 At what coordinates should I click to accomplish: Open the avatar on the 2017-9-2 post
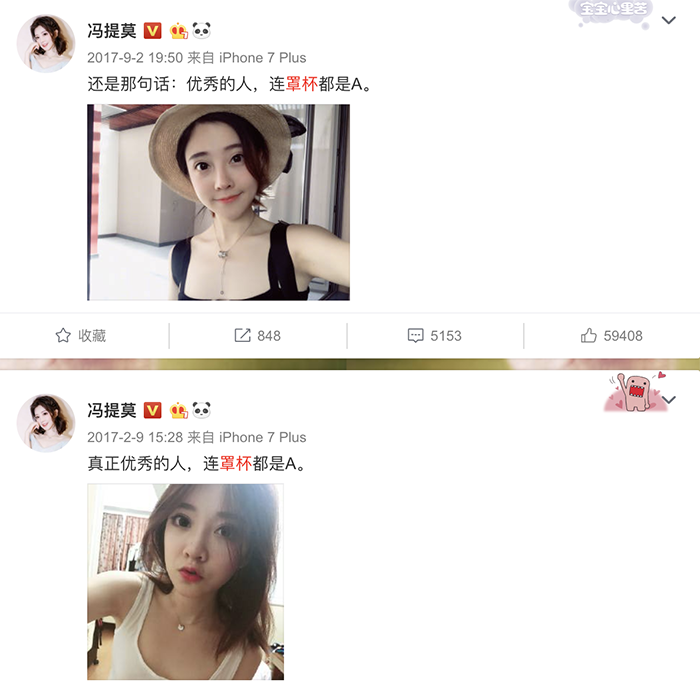pos(46,43)
